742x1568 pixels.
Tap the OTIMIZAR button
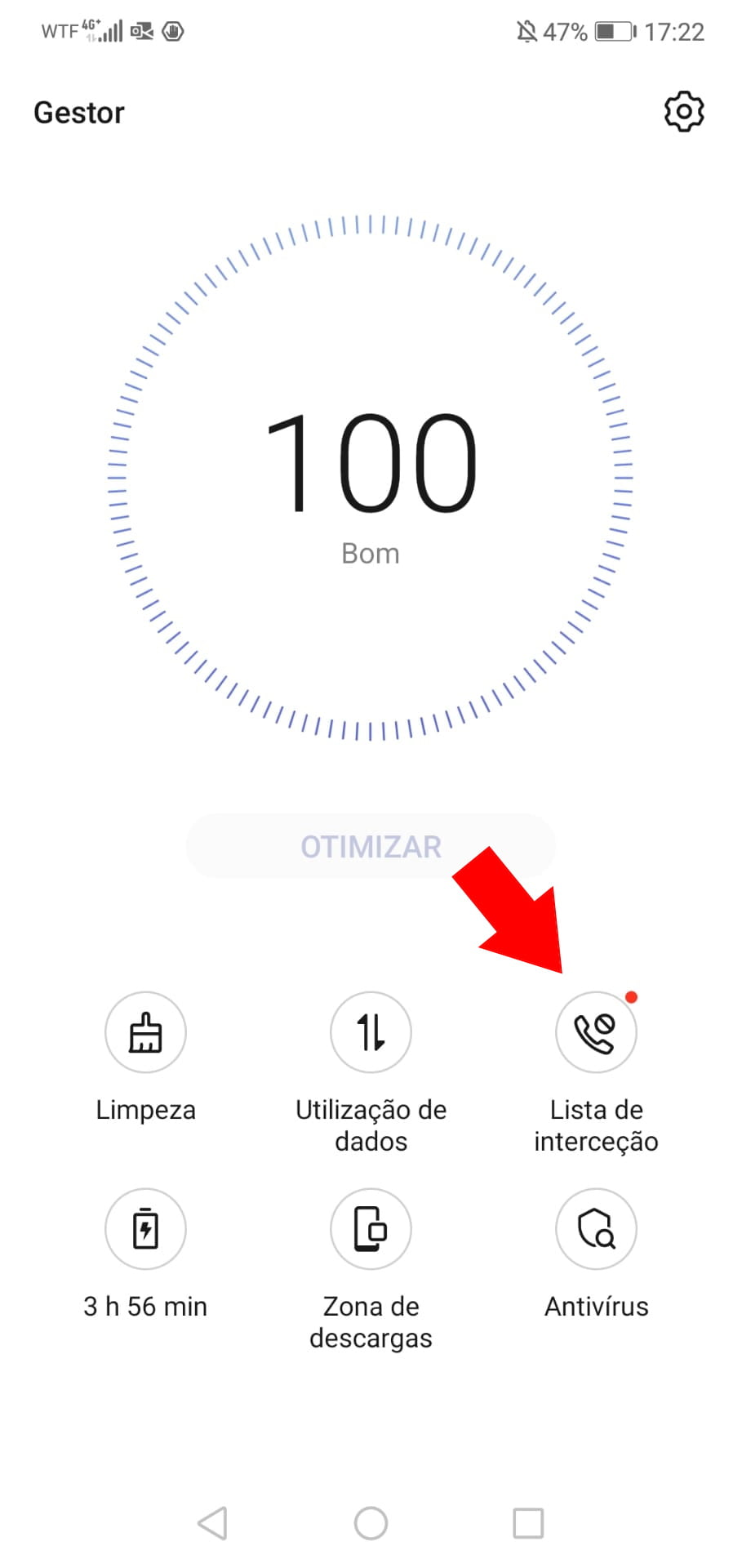(371, 846)
